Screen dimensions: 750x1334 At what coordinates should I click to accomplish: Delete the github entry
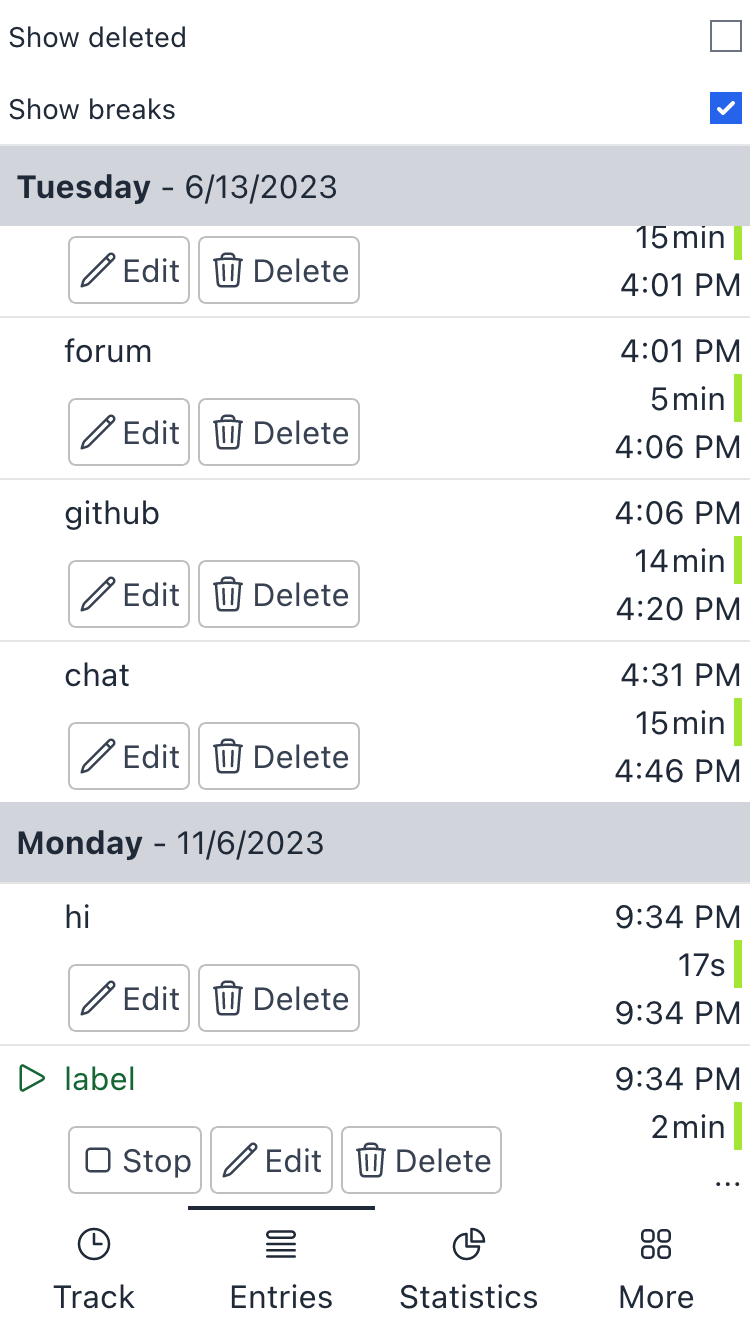(x=279, y=595)
